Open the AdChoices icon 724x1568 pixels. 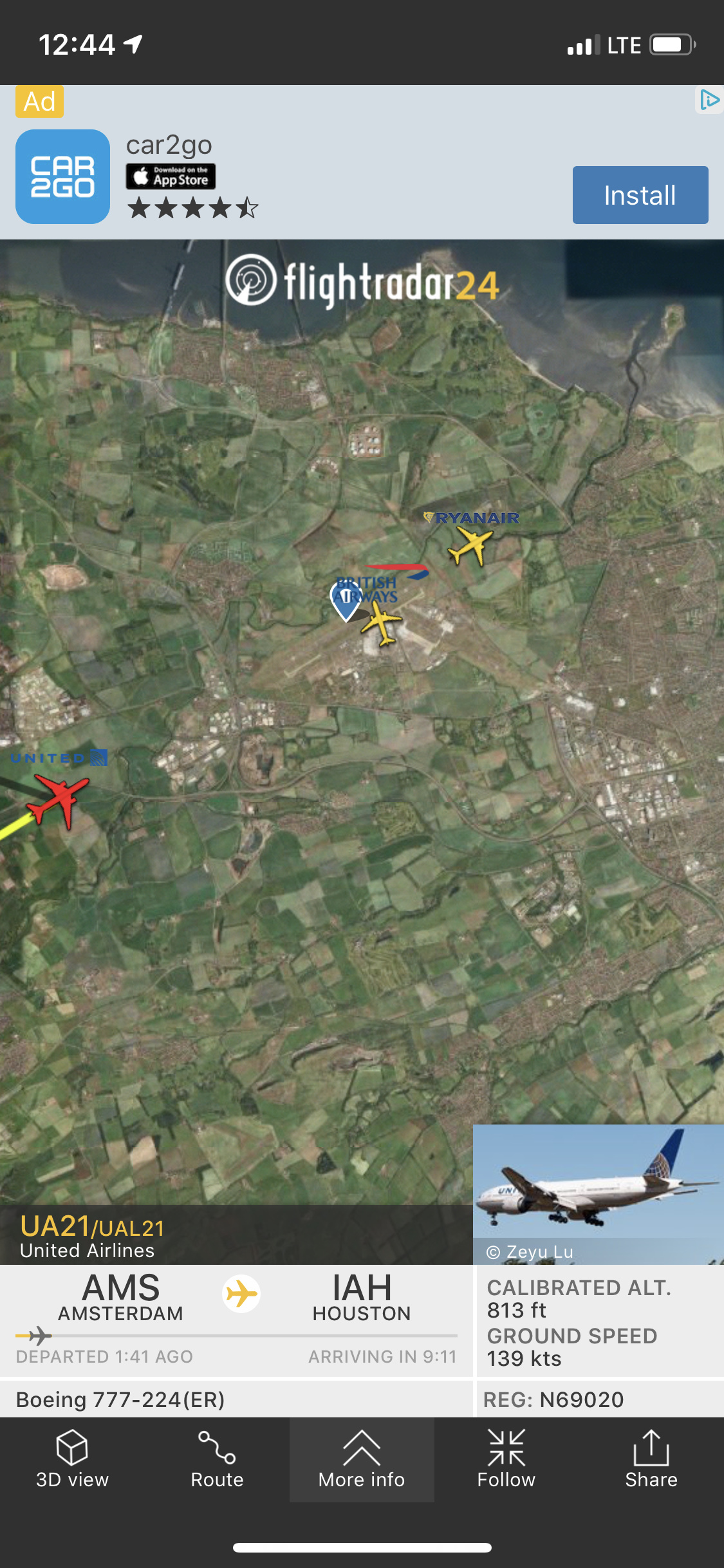709,100
